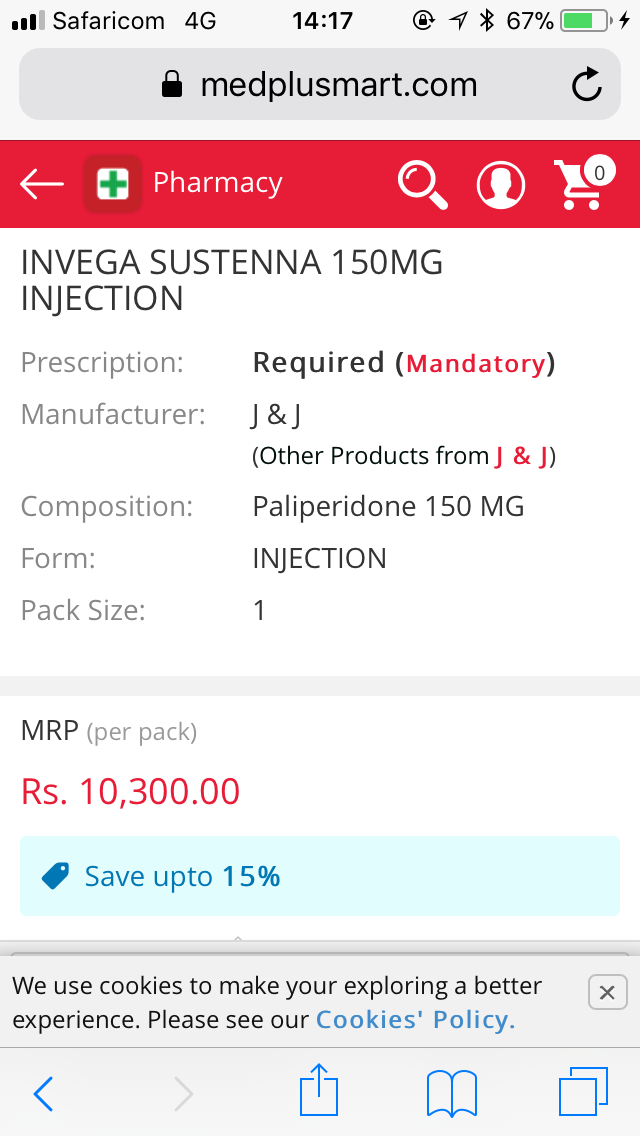Open Safari bookmarks
640x1136 pixels.
(x=451, y=1094)
